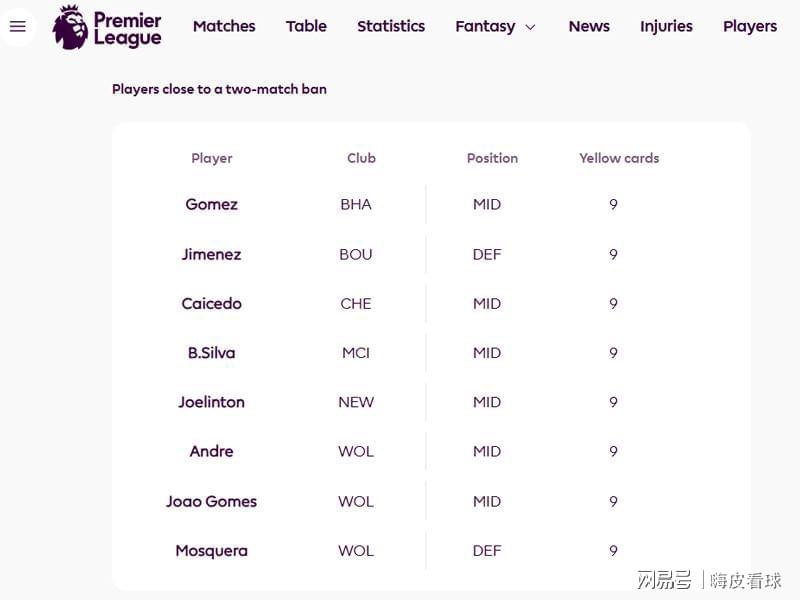Viewport: 800px width, 600px height.
Task: Switch to Statistics
Action: [x=391, y=26]
